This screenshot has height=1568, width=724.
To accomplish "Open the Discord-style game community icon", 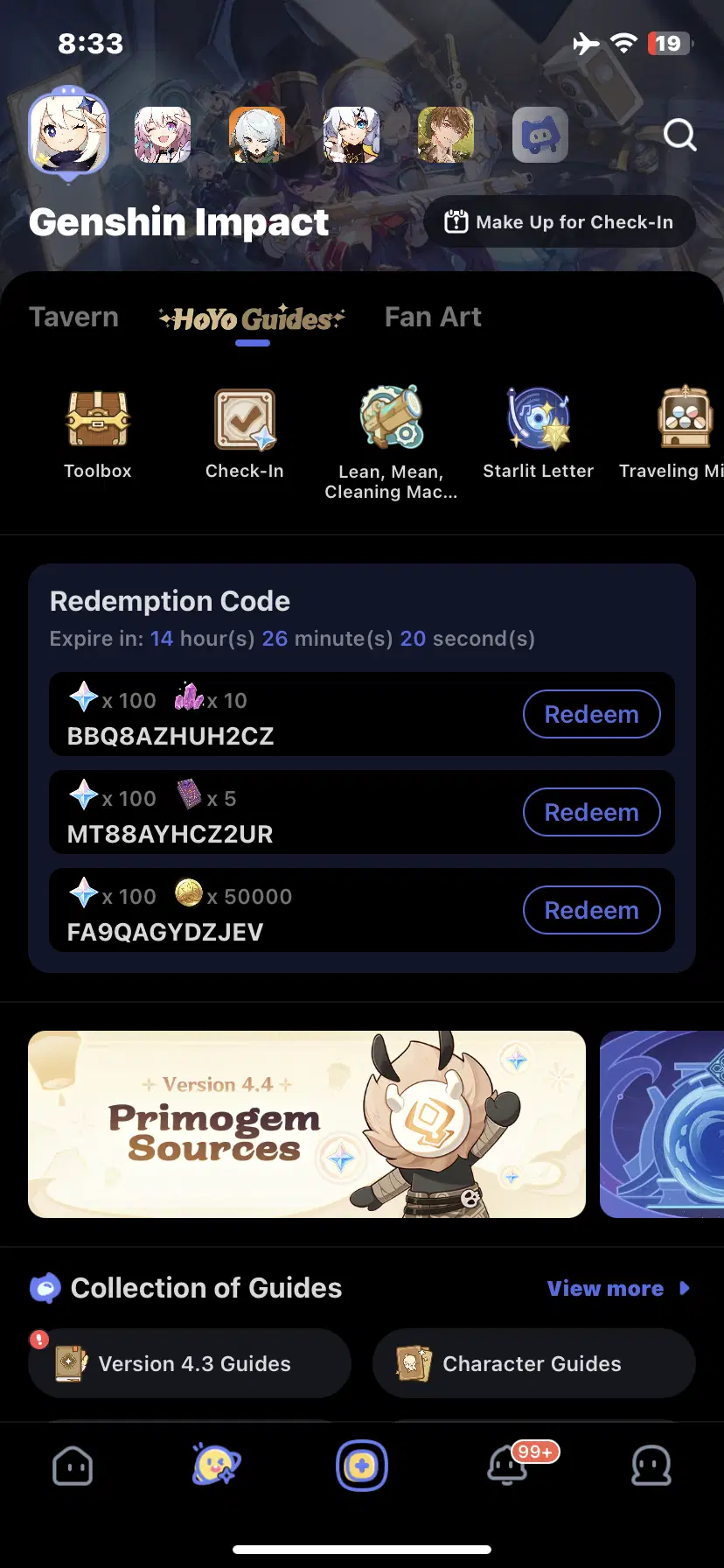I will pyautogui.click(x=540, y=136).
